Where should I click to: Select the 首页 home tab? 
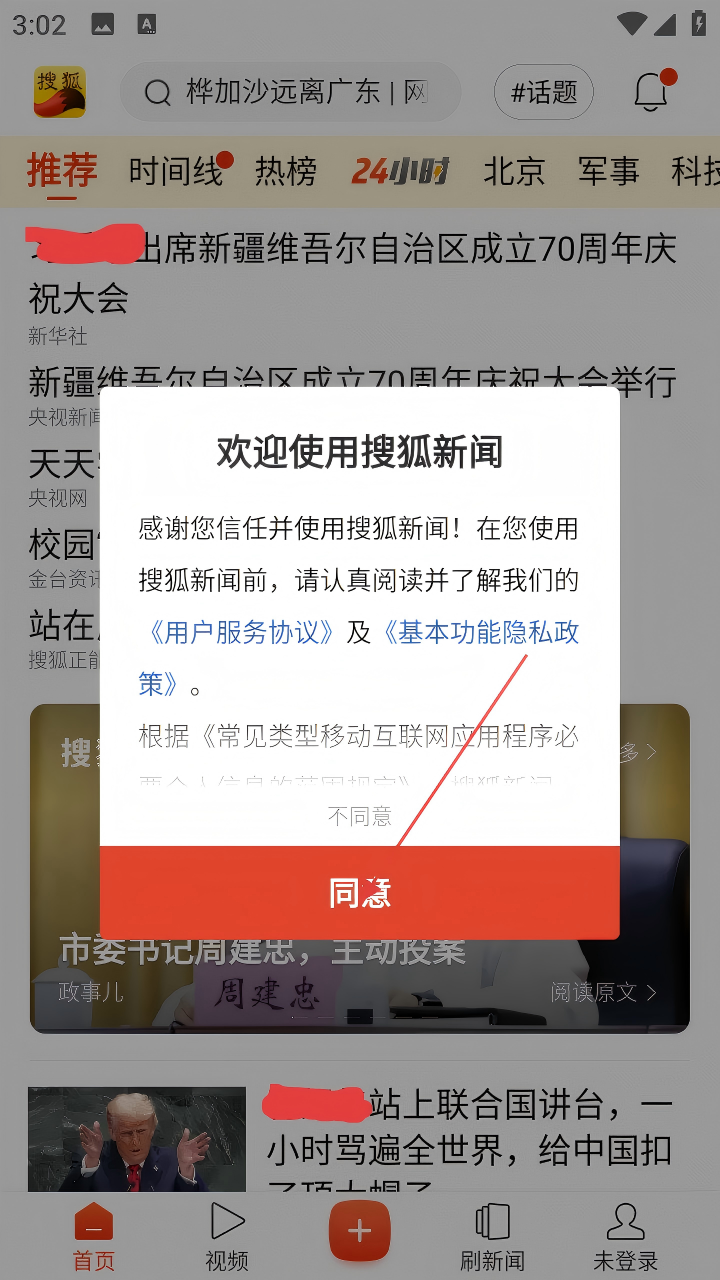(x=94, y=1236)
